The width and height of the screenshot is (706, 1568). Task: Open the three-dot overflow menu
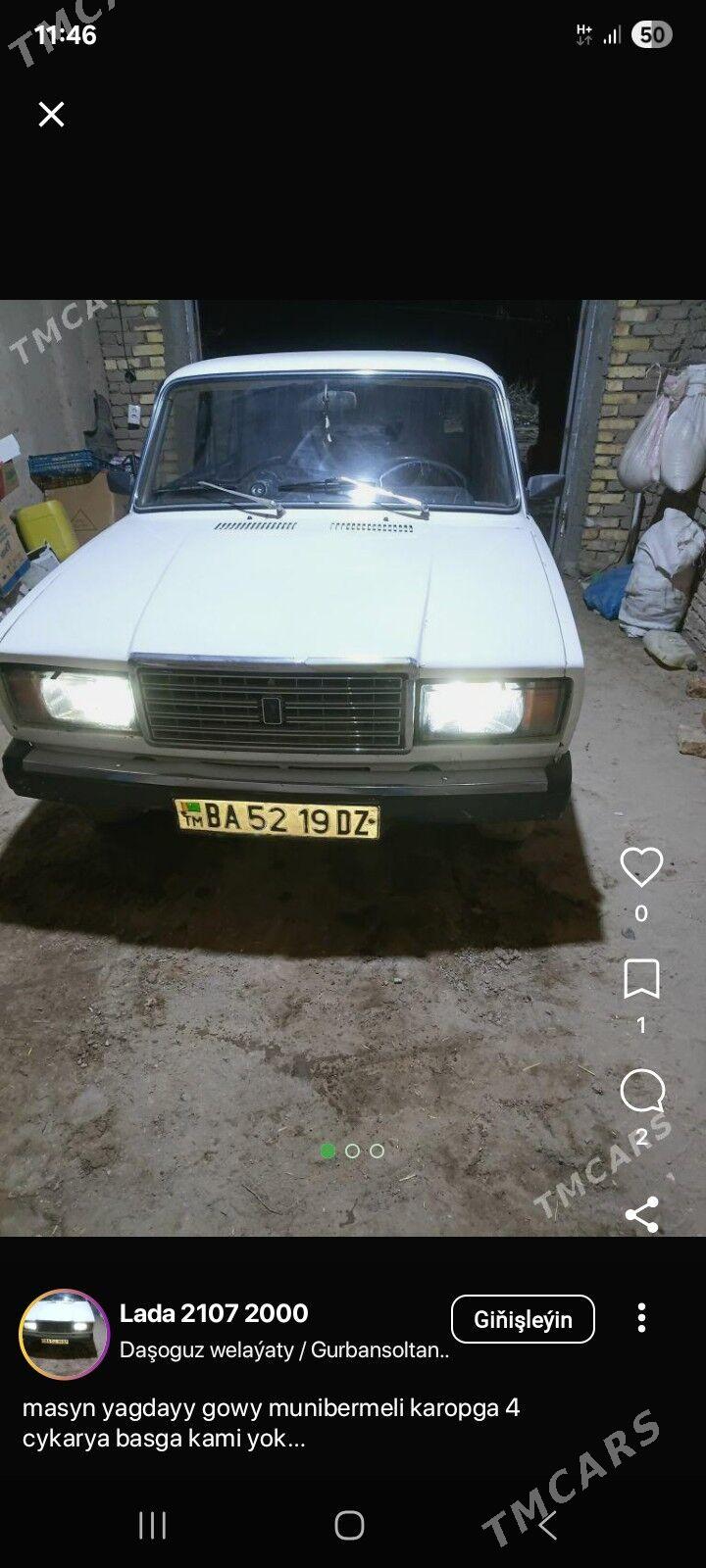click(x=641, y=1317)
